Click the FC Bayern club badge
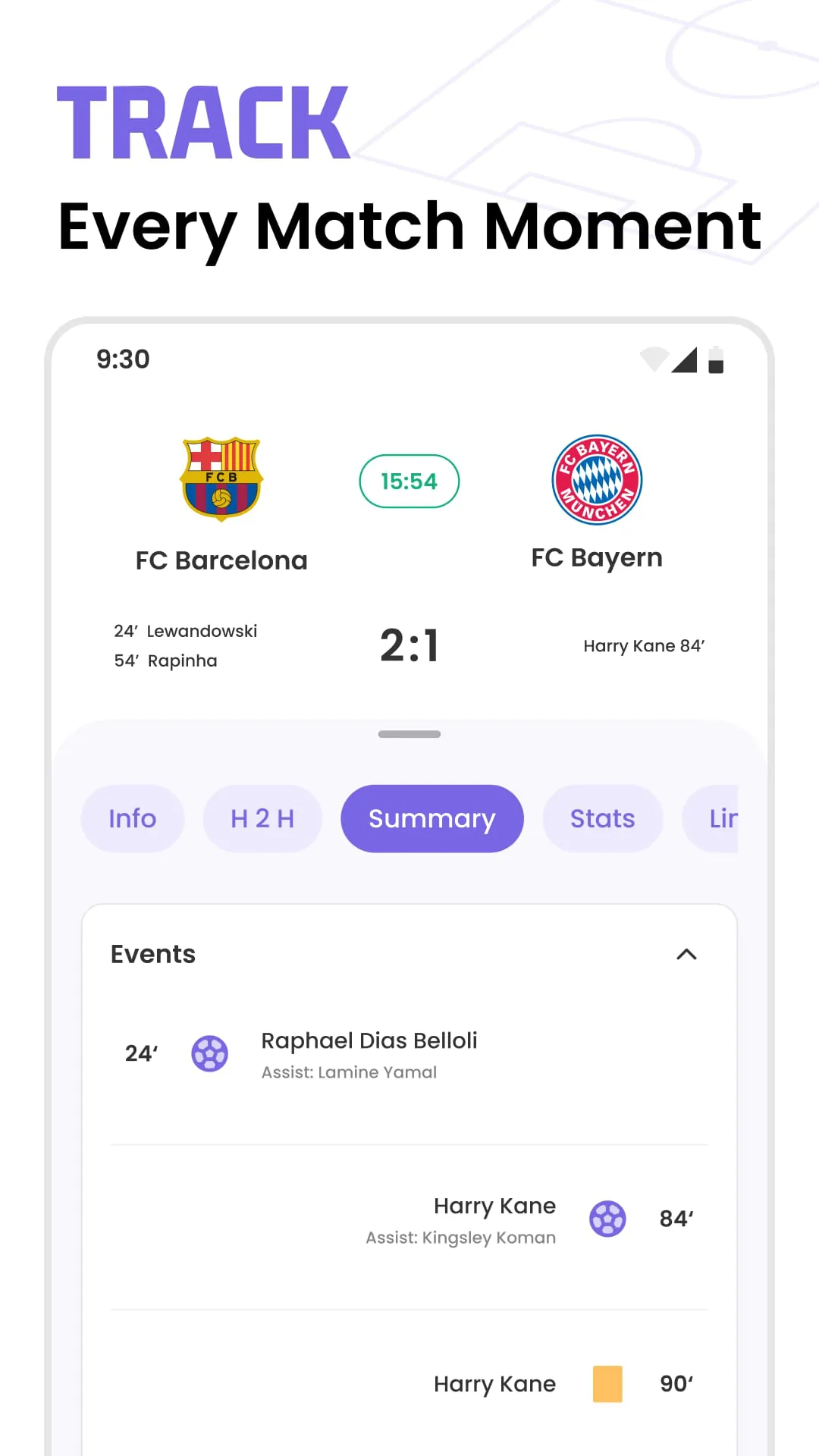 pyautogui.click(x=597, y=479)
